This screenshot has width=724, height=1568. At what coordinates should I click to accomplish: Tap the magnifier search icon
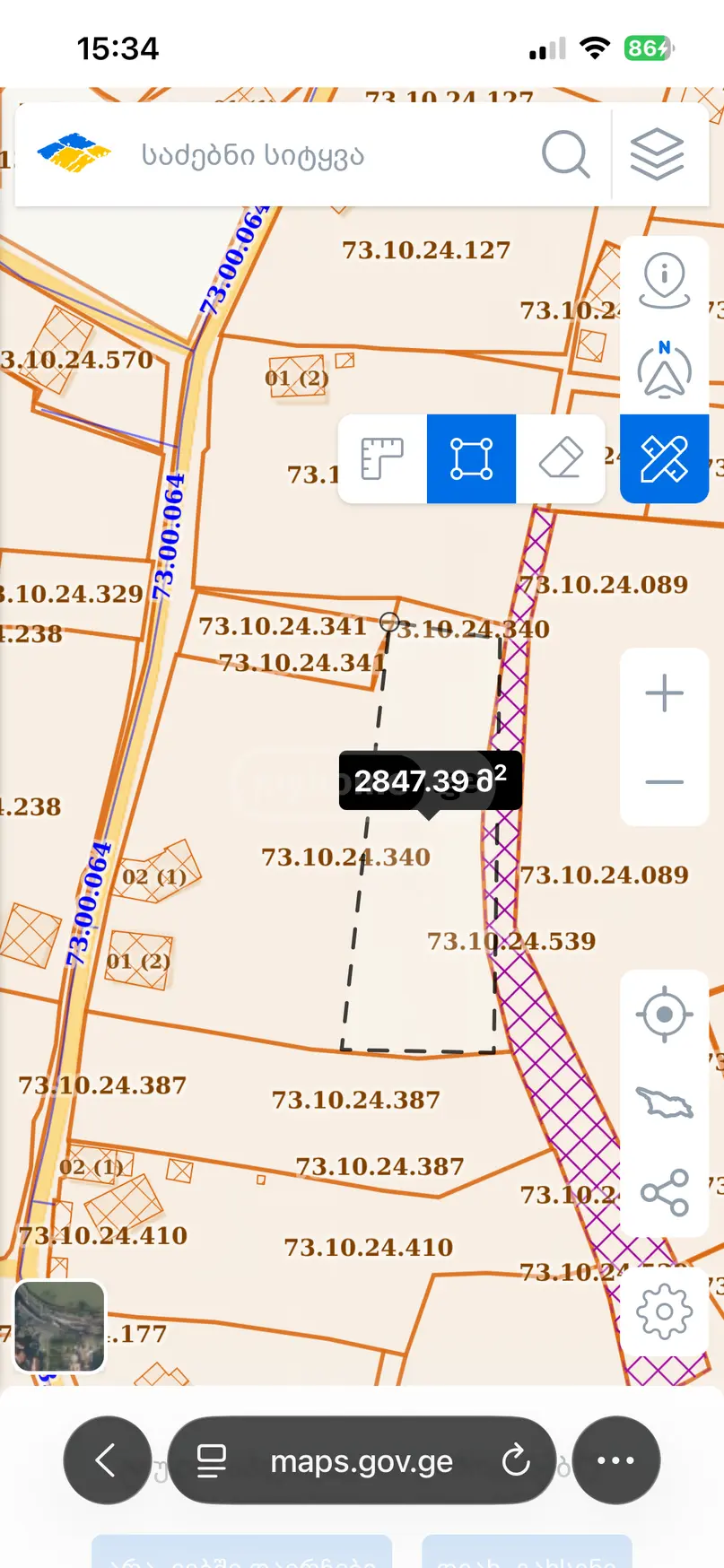(x=566, y=154)
